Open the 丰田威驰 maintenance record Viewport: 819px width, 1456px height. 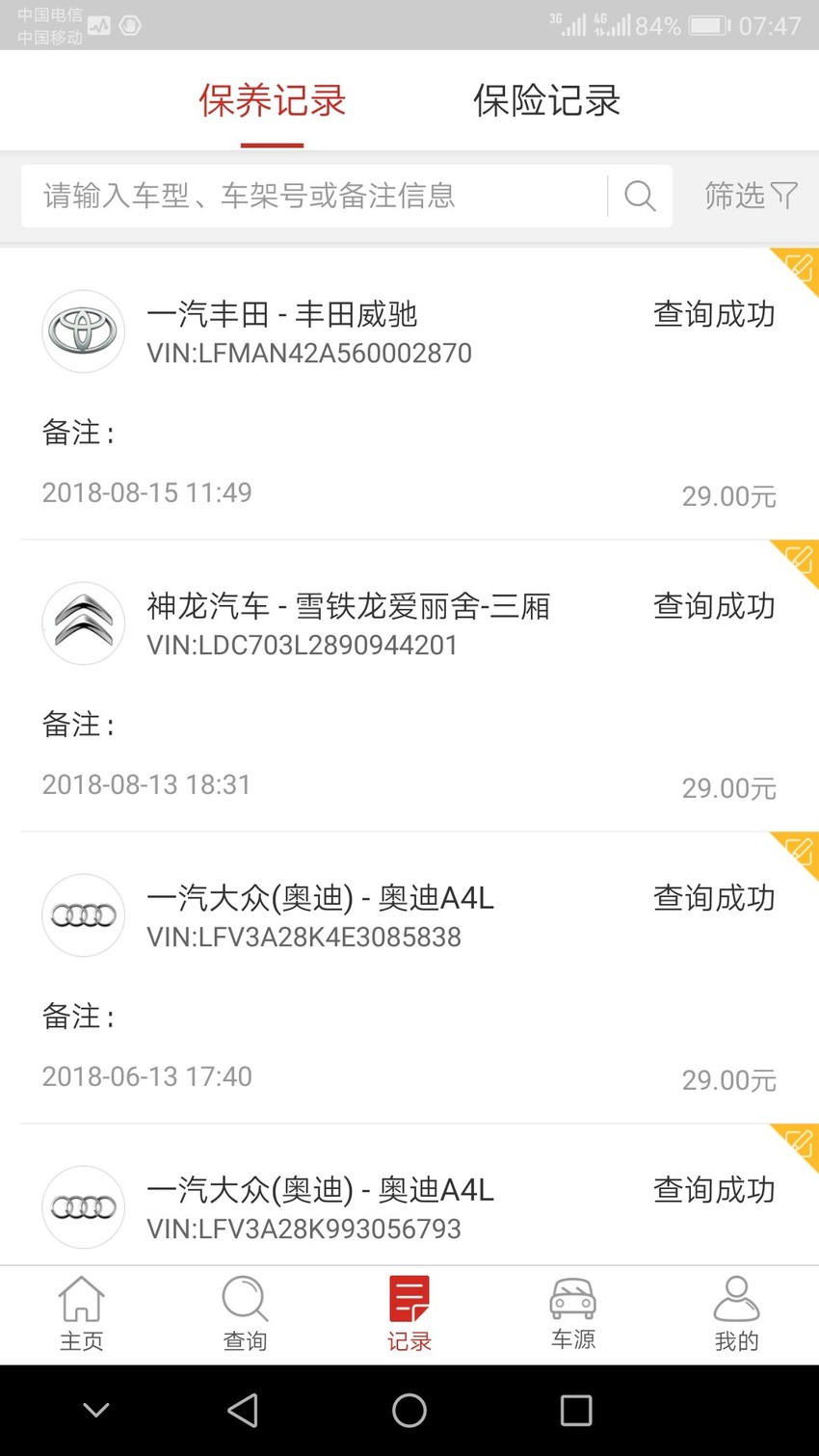409,394
